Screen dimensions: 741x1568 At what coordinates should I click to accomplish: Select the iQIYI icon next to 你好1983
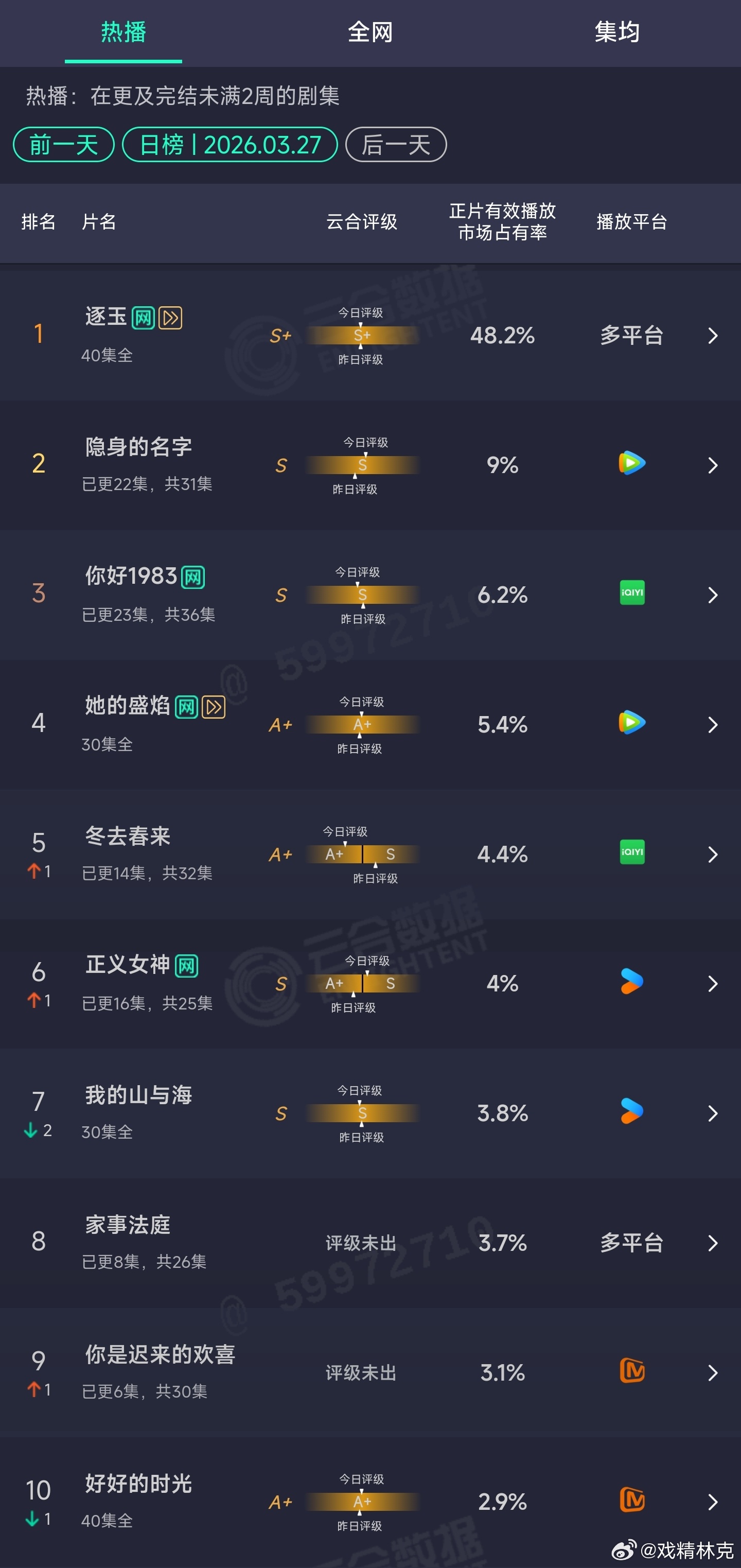[631, 594]
